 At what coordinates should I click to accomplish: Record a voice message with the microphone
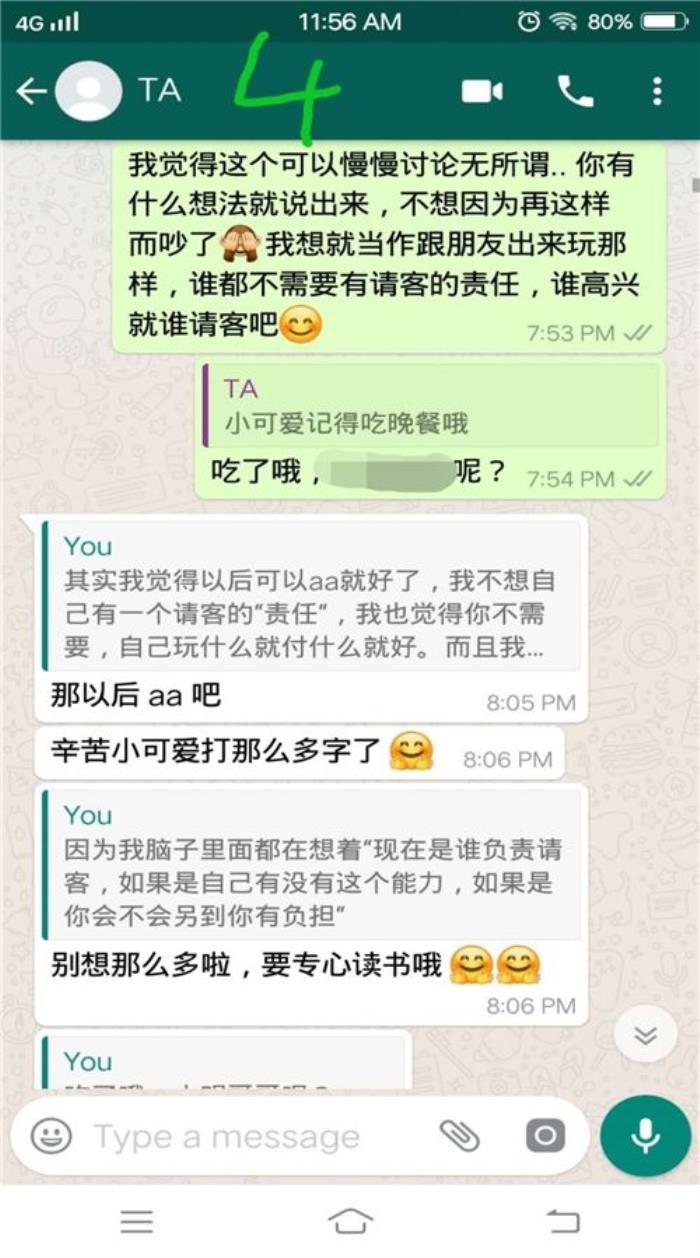coord(645,1135)
